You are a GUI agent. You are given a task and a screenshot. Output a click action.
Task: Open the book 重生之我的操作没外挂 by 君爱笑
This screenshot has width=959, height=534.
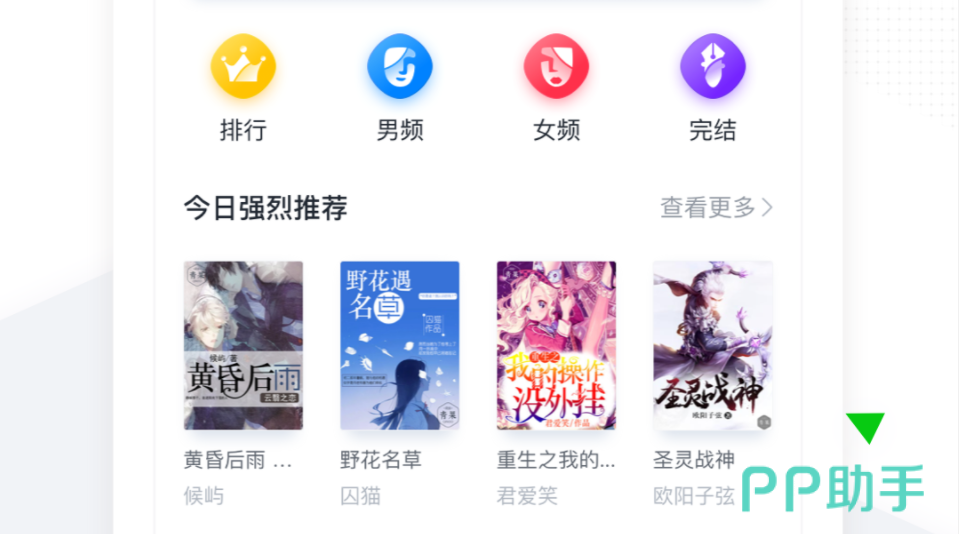pyautogui.click(x=556, y=346)
